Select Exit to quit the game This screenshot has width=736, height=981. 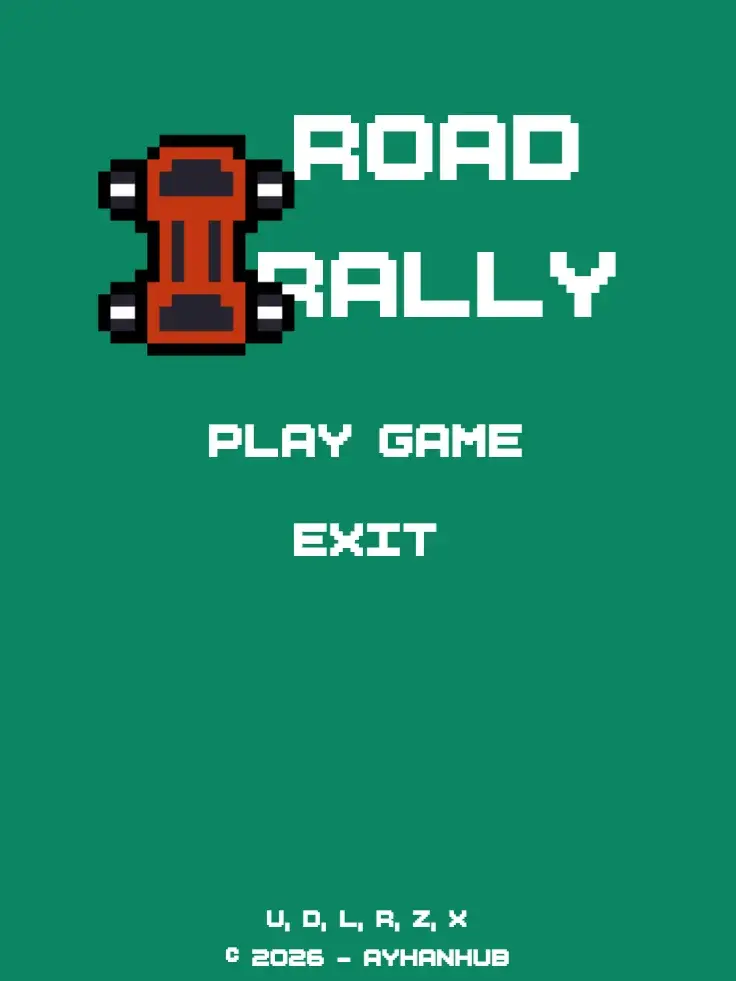(x=365, y=539)
